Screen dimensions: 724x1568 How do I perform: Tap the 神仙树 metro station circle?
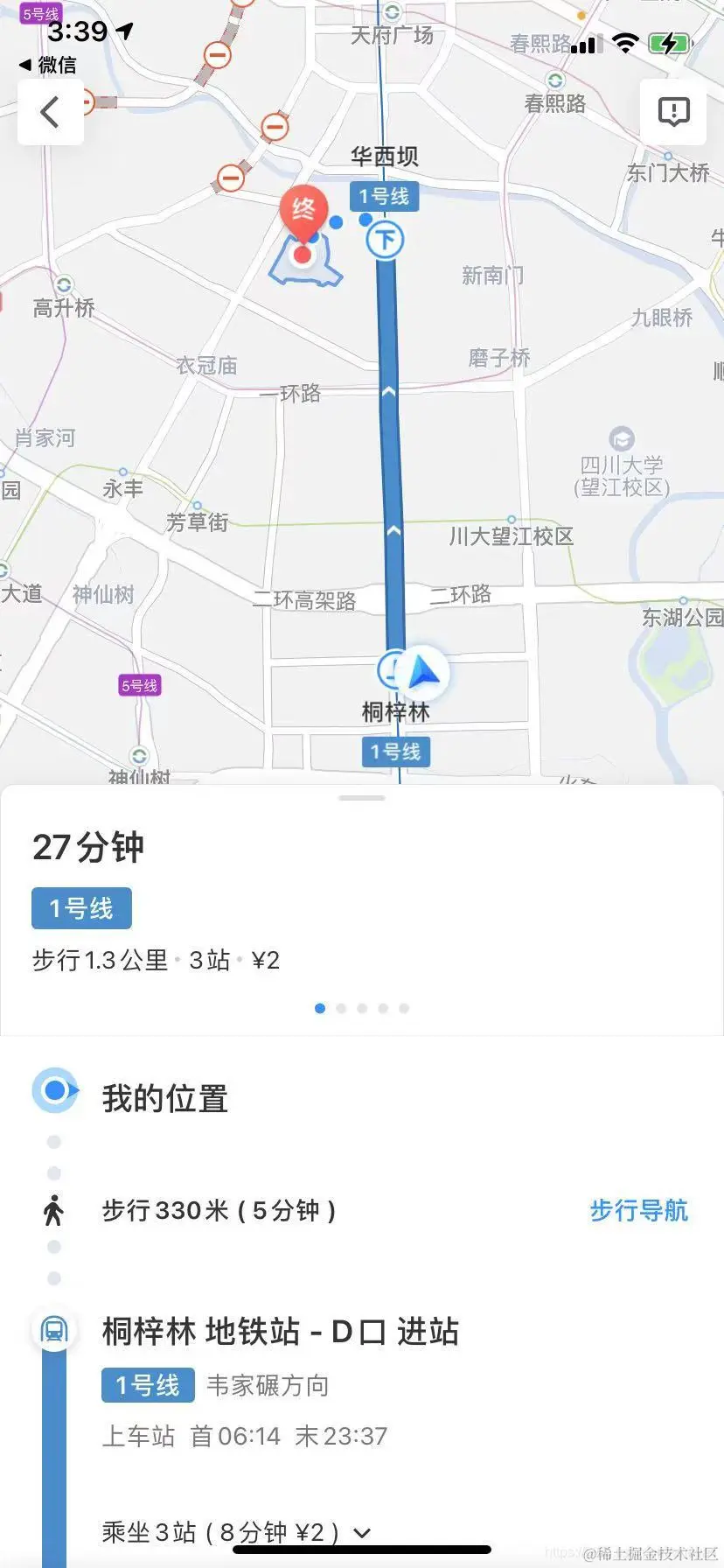[137, 753]
